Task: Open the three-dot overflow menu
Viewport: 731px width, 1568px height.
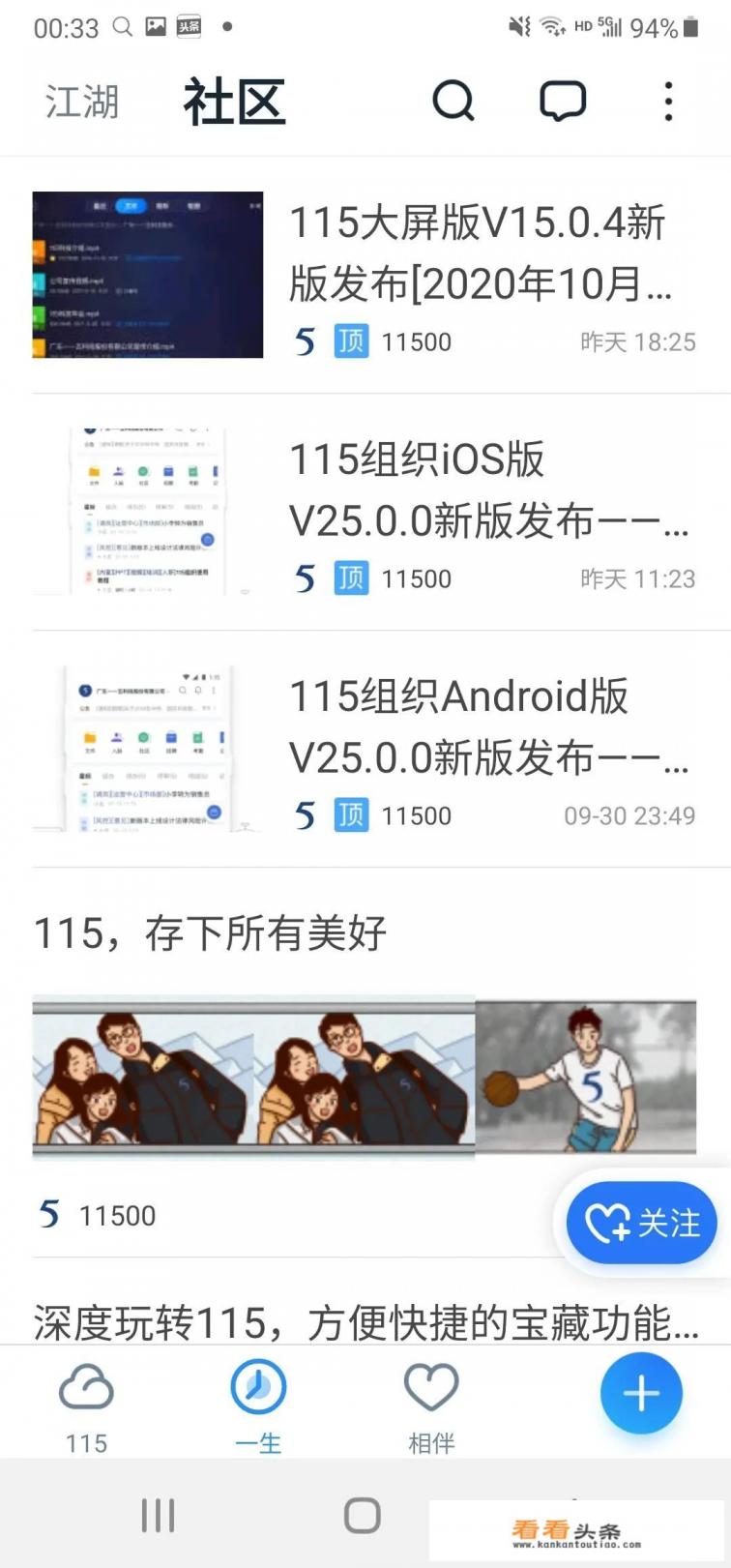Action: pos(668,100)
